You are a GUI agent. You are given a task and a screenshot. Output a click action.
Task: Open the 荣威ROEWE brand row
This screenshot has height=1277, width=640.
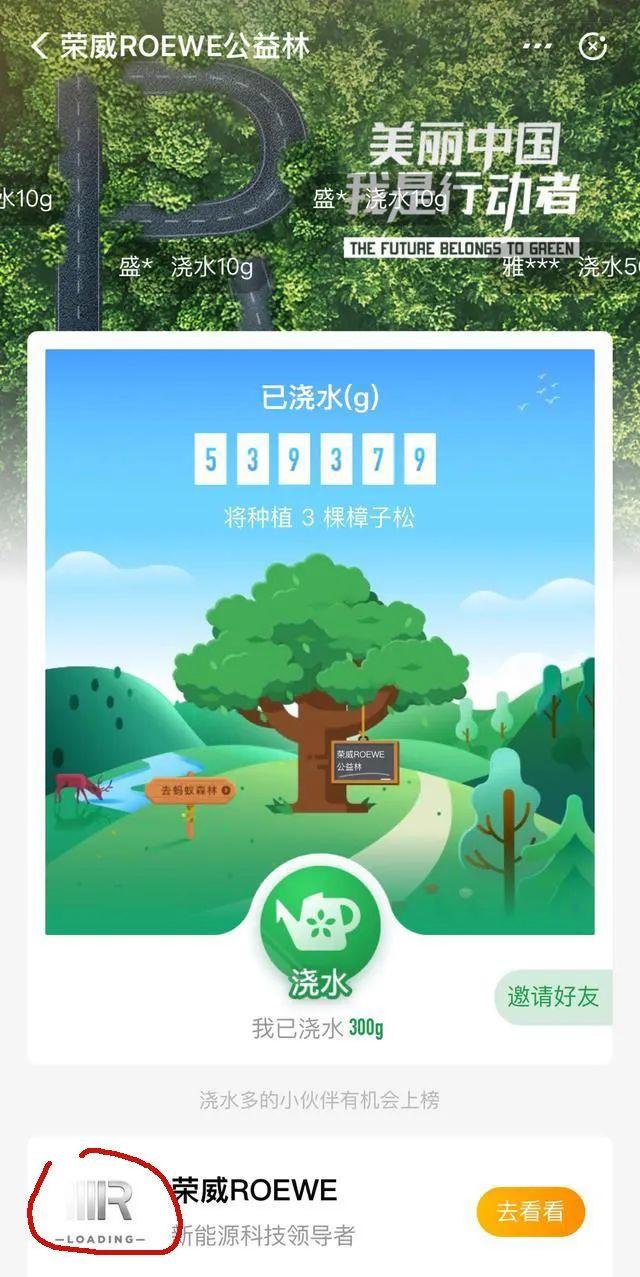point(320,1211)
